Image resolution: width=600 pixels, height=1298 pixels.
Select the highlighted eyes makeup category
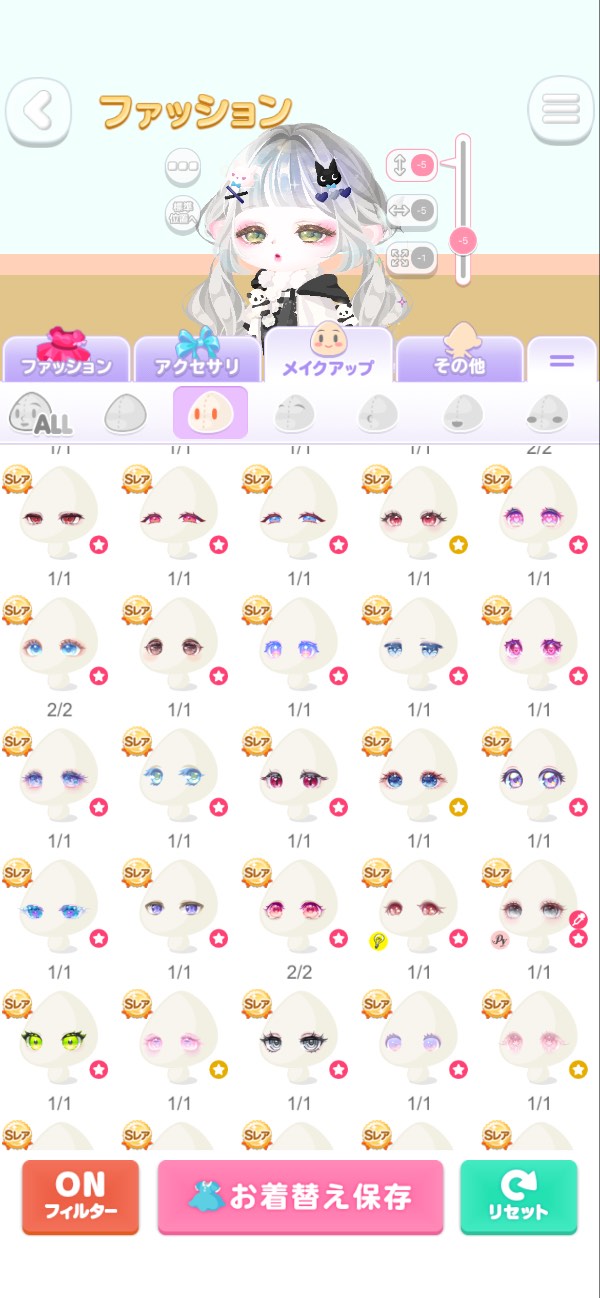pos(210,413)
